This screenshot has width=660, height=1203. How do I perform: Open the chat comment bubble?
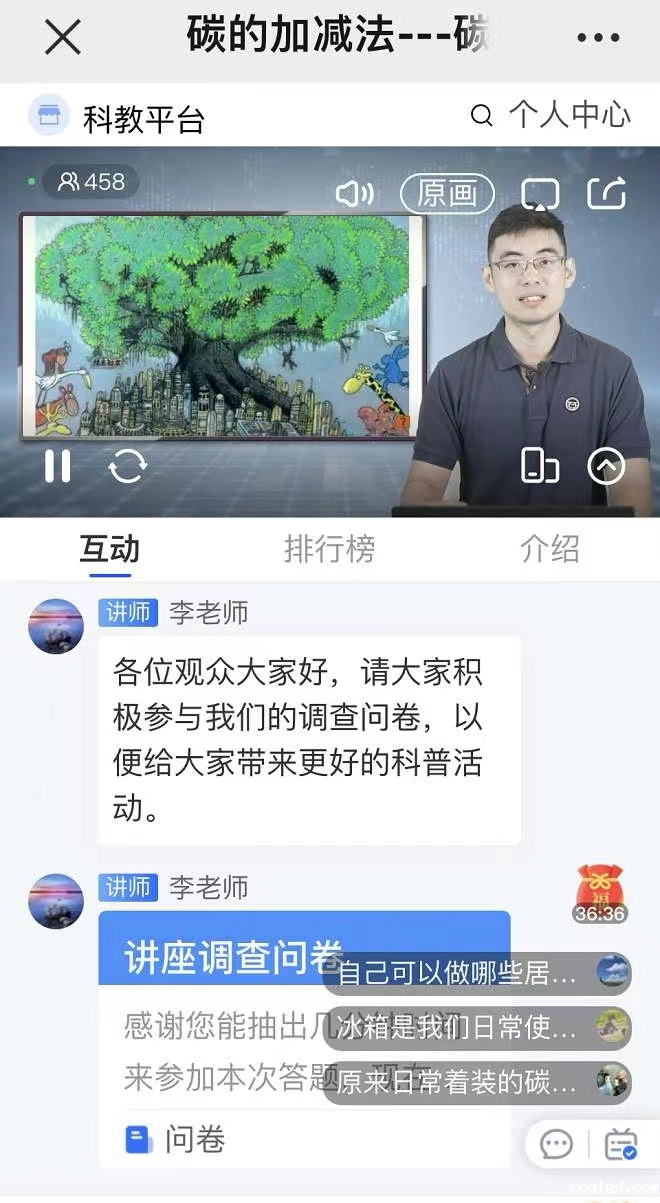coord(556,1144)
